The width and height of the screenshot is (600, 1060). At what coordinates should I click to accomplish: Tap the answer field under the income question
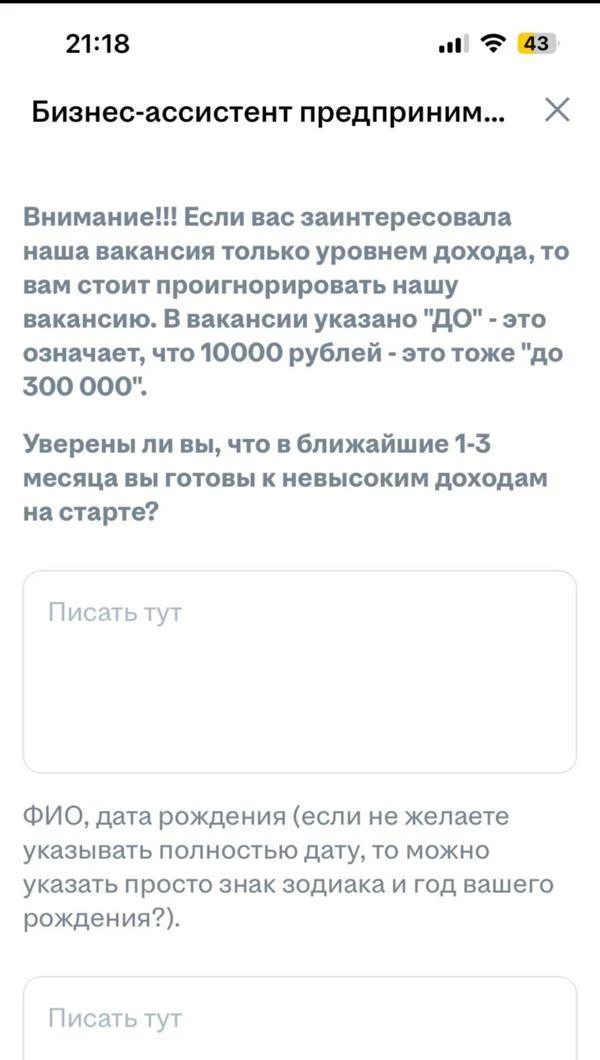click(300, 670)
